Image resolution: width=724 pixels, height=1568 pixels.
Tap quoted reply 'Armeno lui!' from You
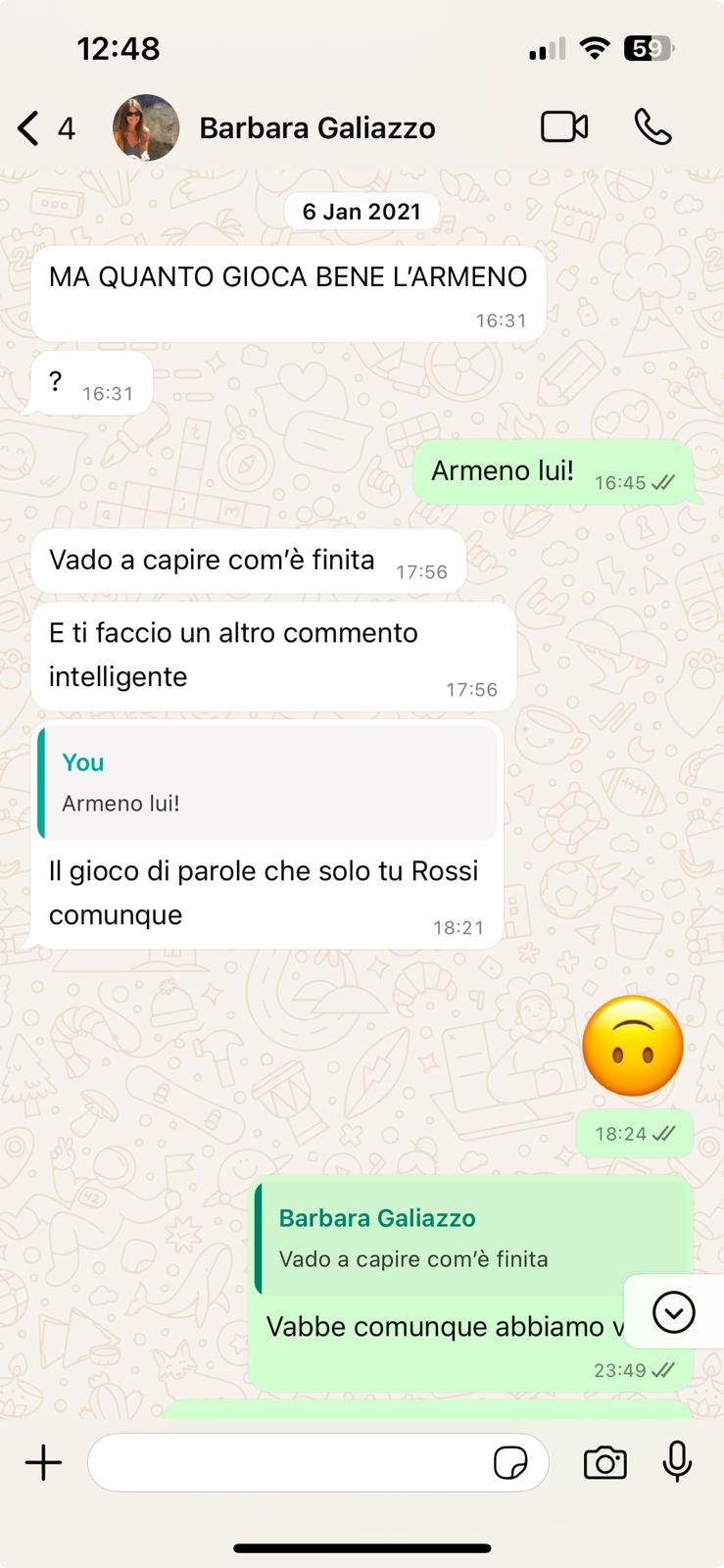click(266, 783)
